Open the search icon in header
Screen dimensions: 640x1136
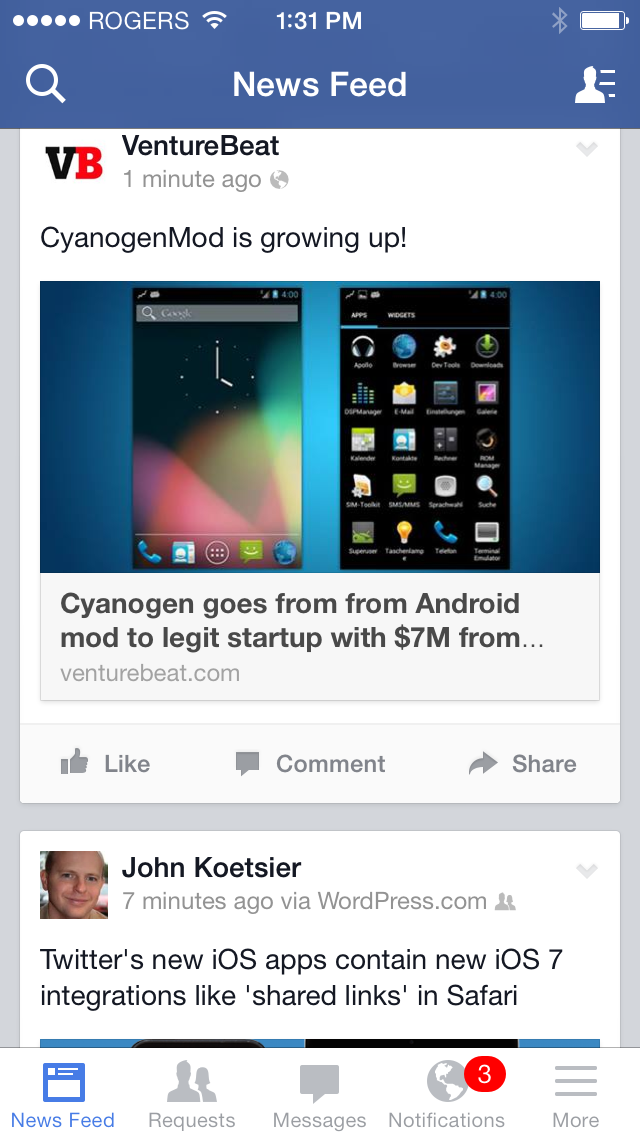click(x=45, y=84)
